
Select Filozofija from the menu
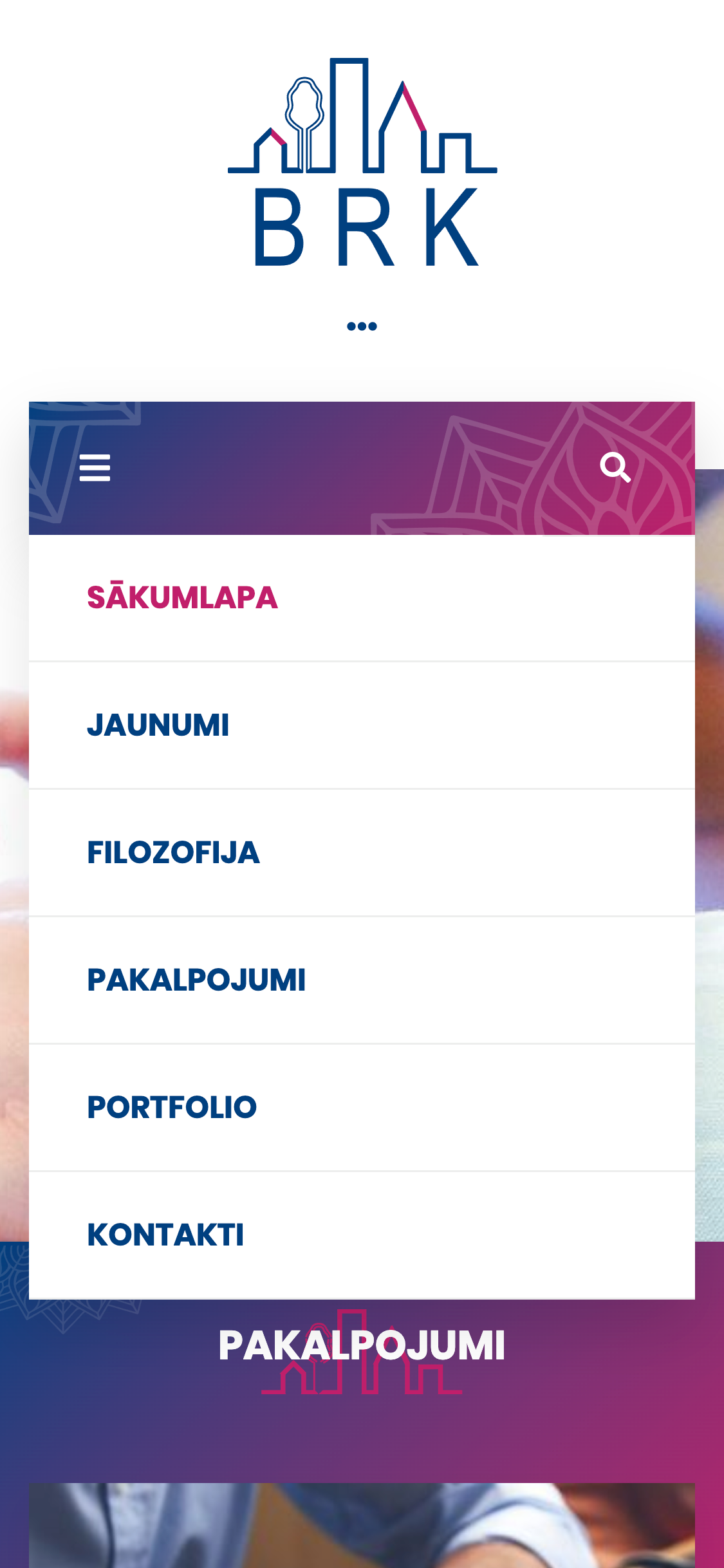click(173, 853)
